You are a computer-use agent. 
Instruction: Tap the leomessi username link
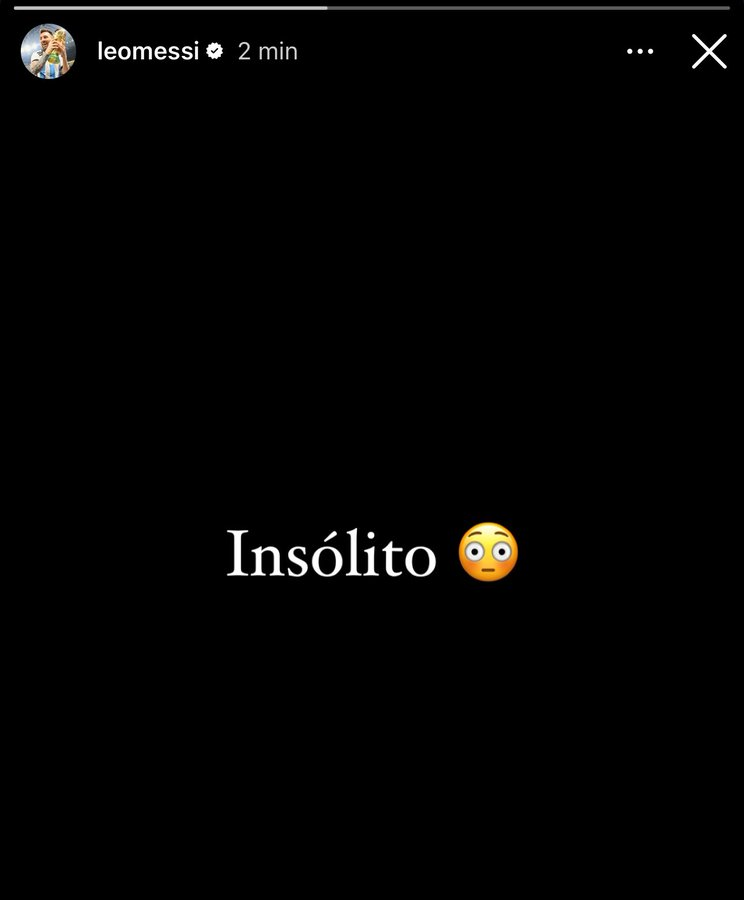point(148,51)
